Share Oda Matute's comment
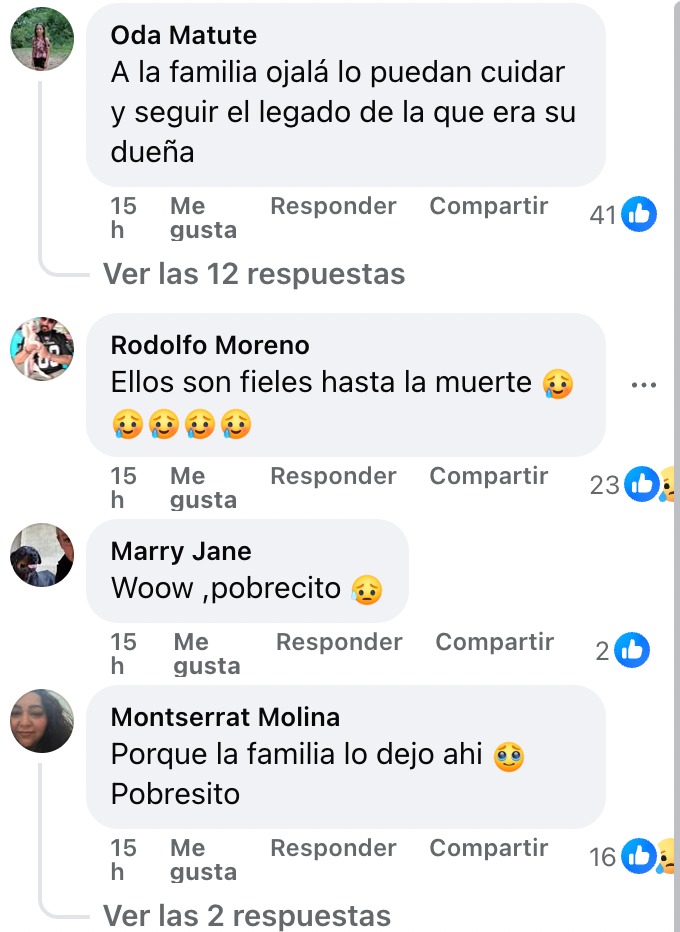The width and height of the screenshot is (680, 932). [488, 206]
